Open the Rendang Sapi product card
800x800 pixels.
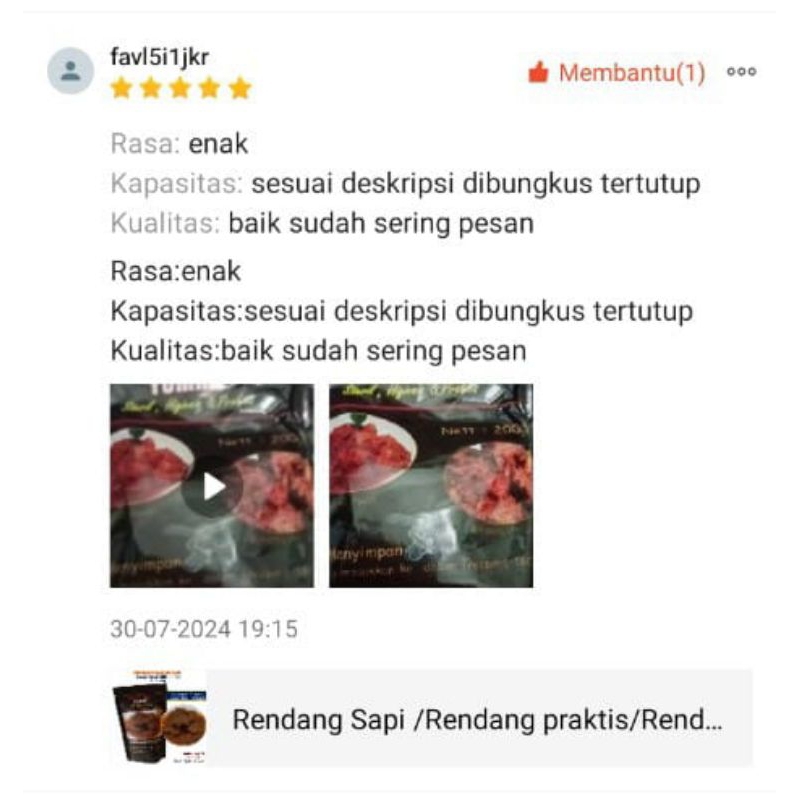pos(431,719)
